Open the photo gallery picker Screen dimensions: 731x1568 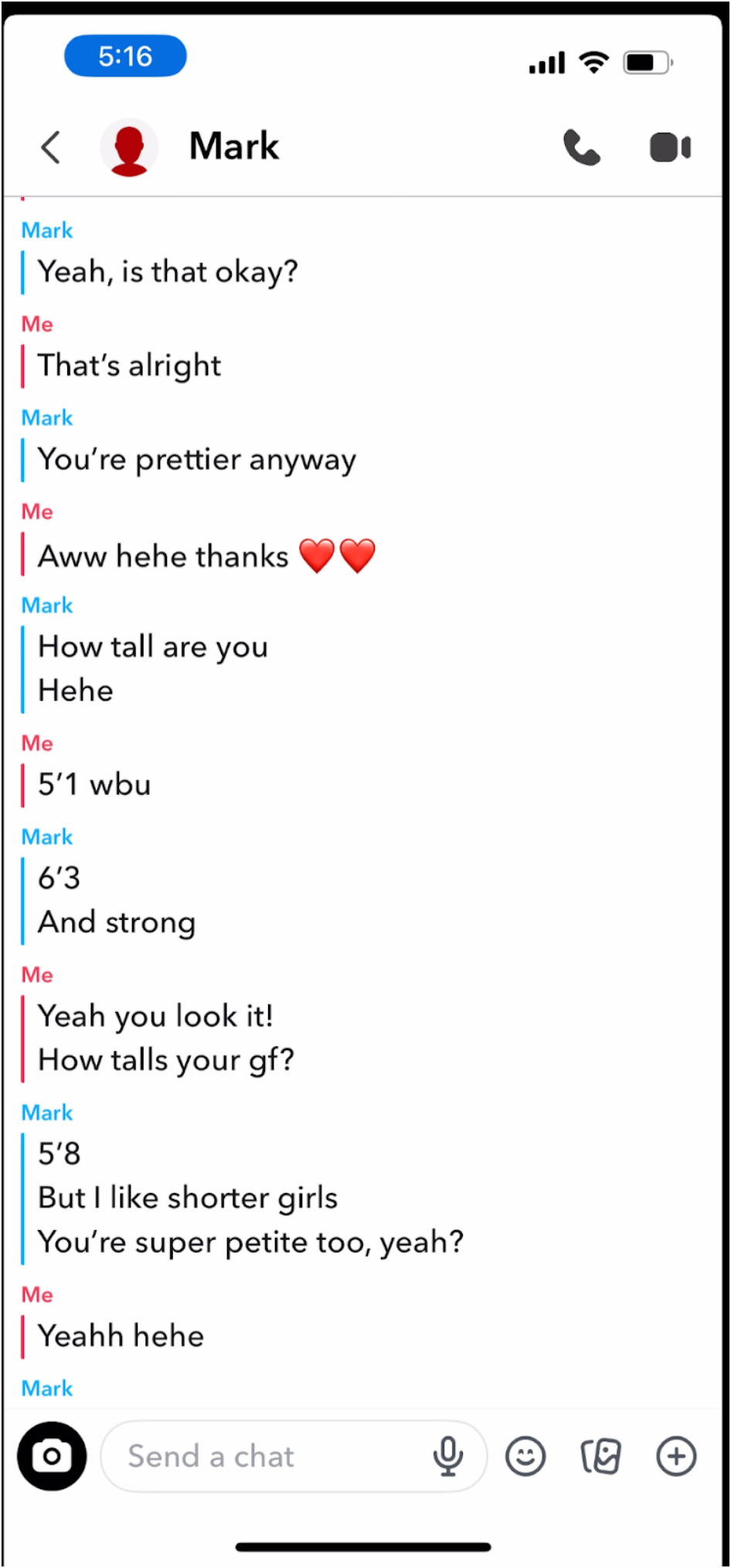point(600,1456)
